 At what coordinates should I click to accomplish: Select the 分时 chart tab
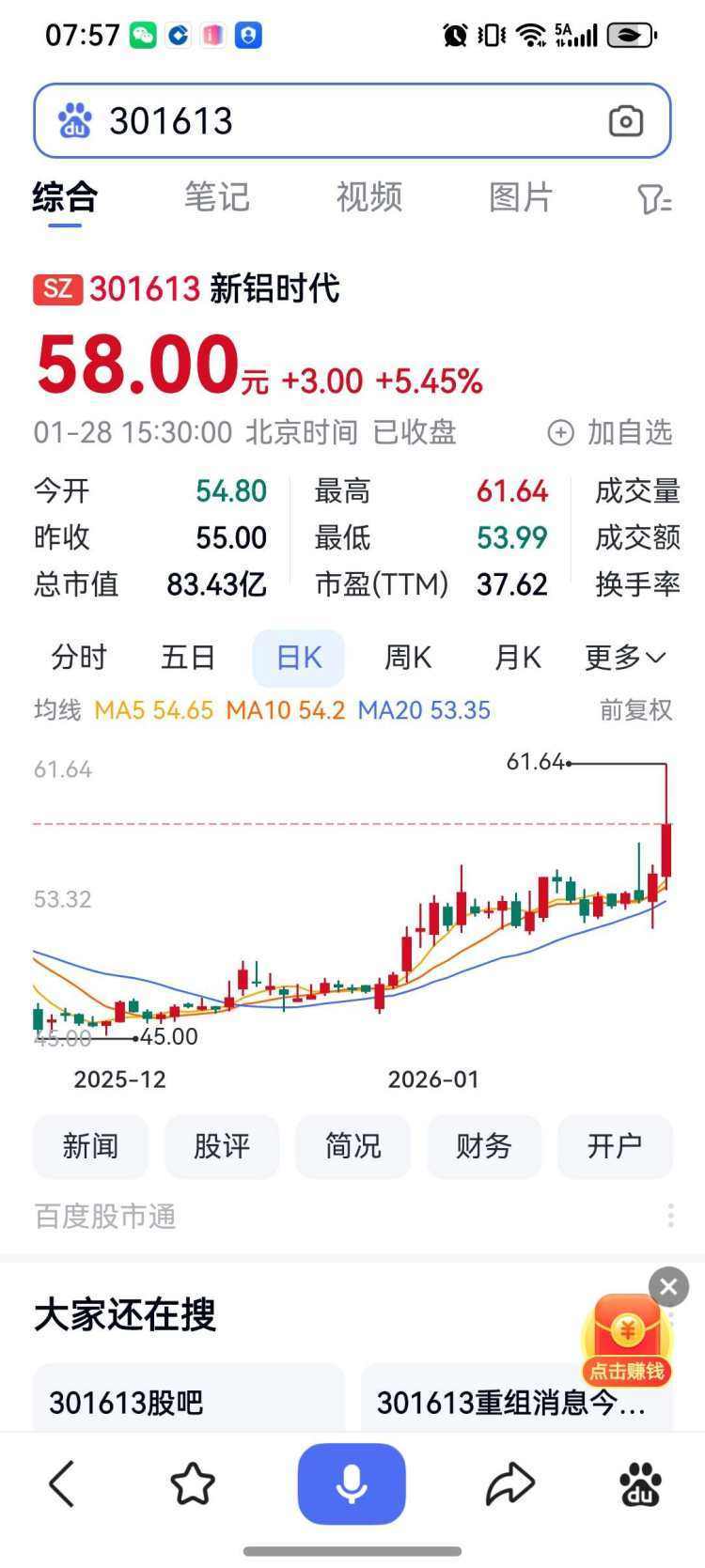tap(78, 658)
